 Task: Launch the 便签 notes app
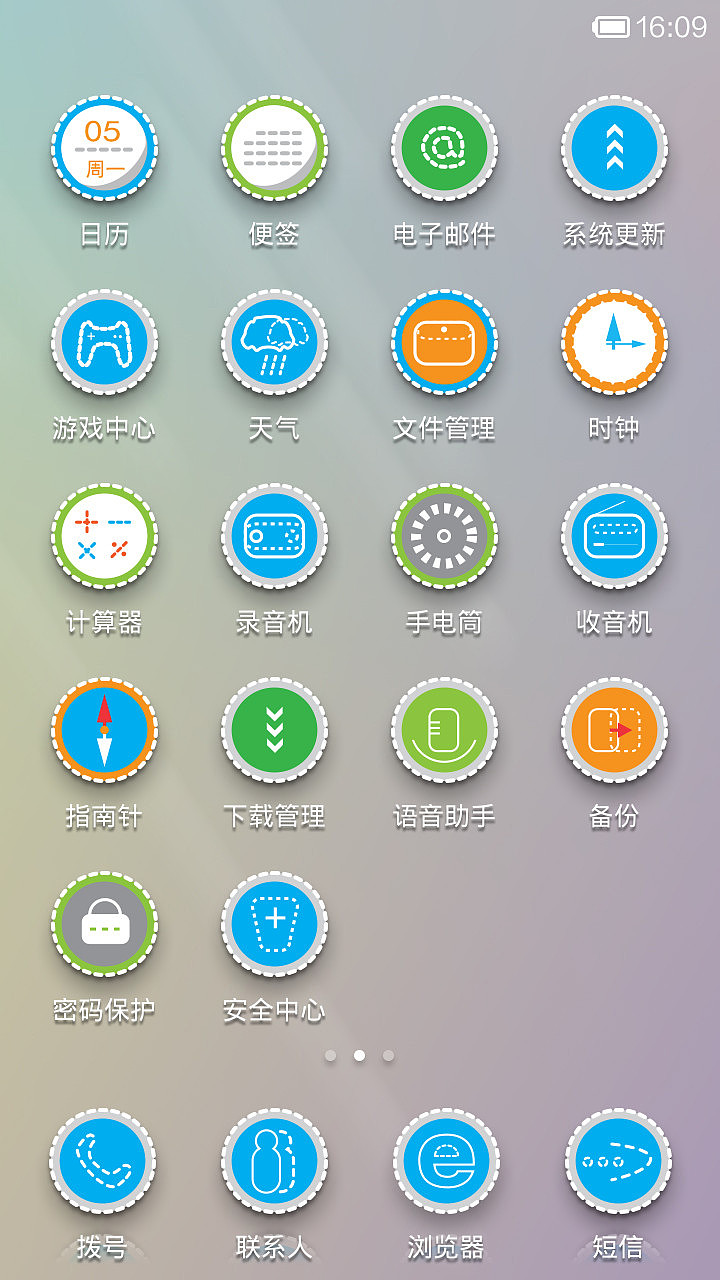[x=274, y=147]
